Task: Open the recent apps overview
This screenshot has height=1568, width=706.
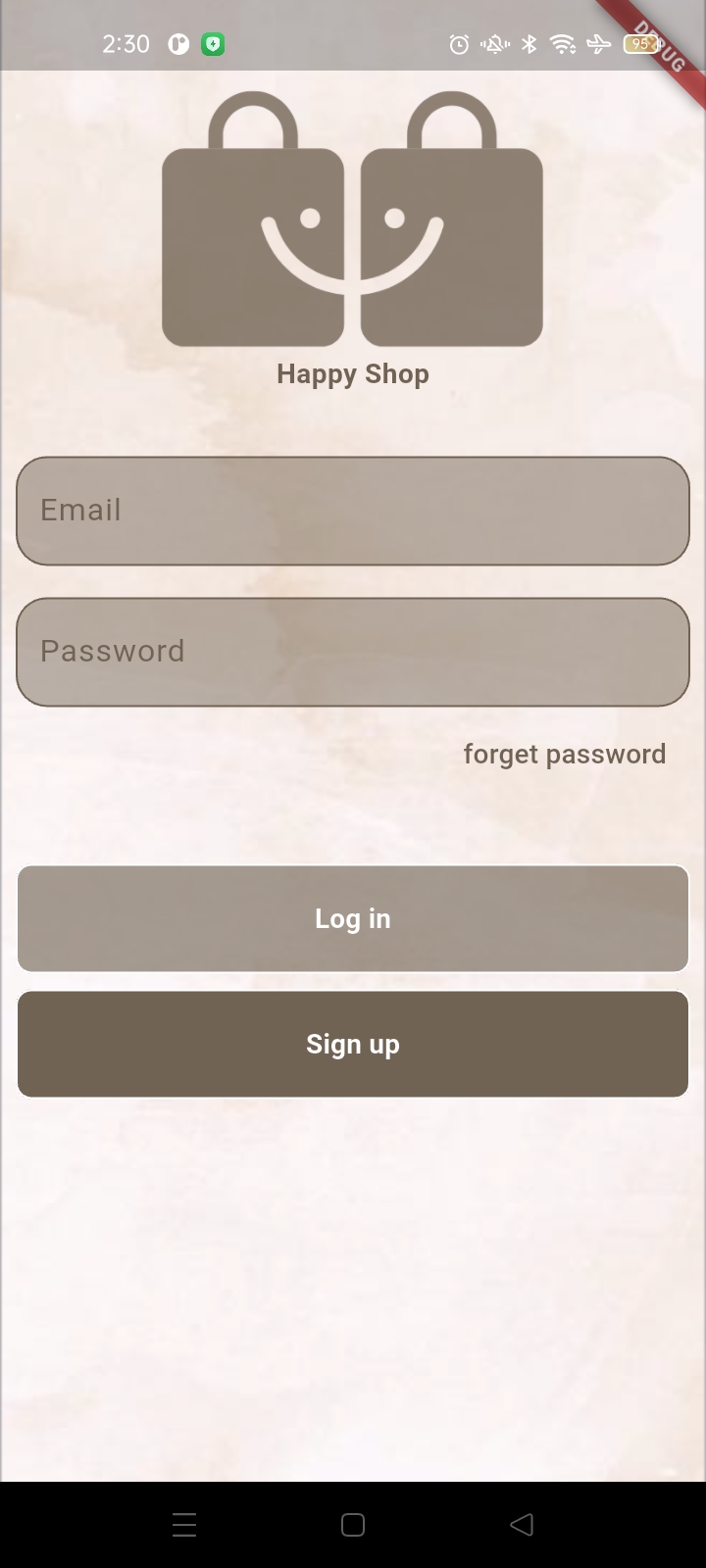Action: point(183,1524)
